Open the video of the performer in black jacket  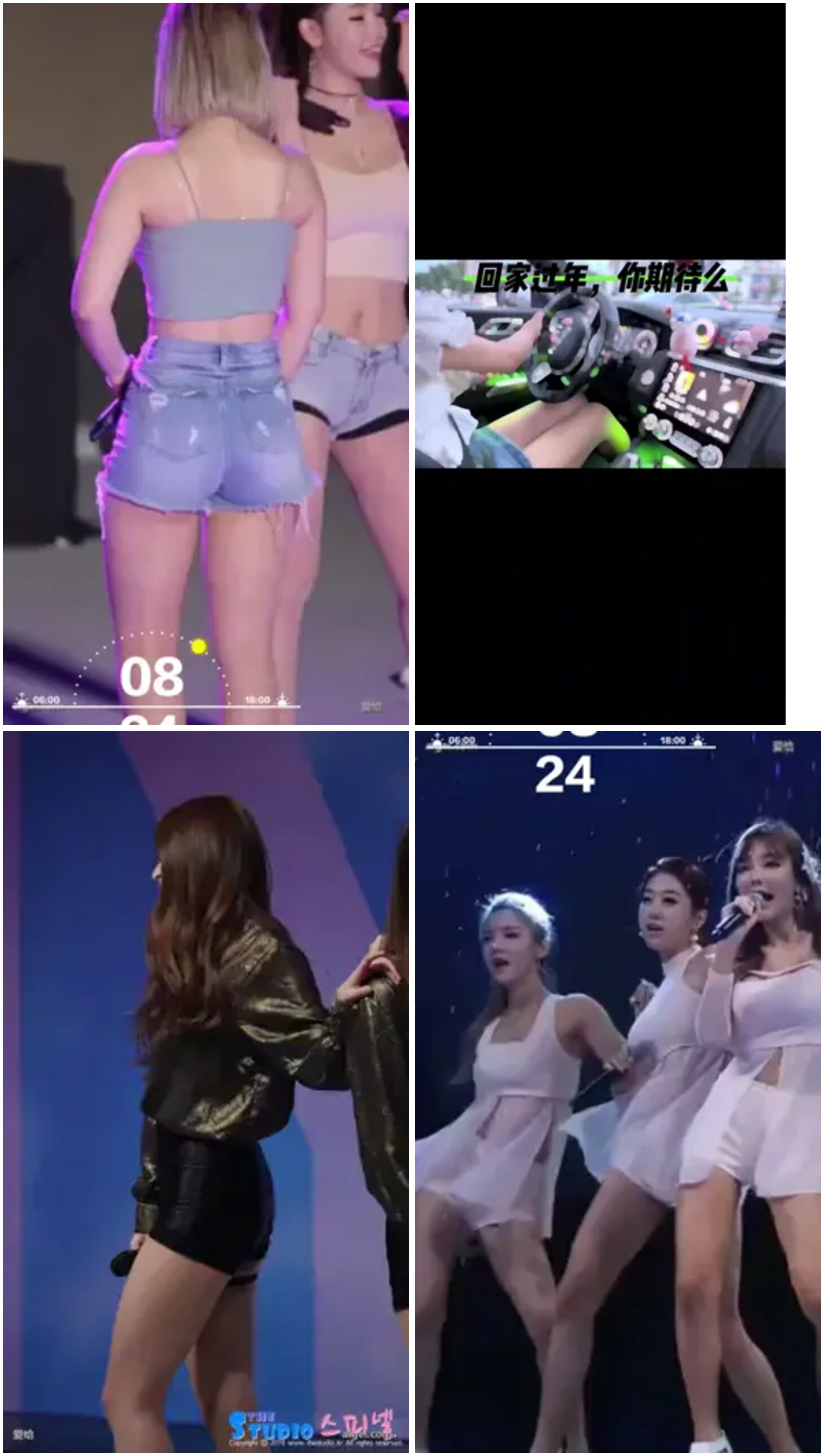[x=205, y=1092]
